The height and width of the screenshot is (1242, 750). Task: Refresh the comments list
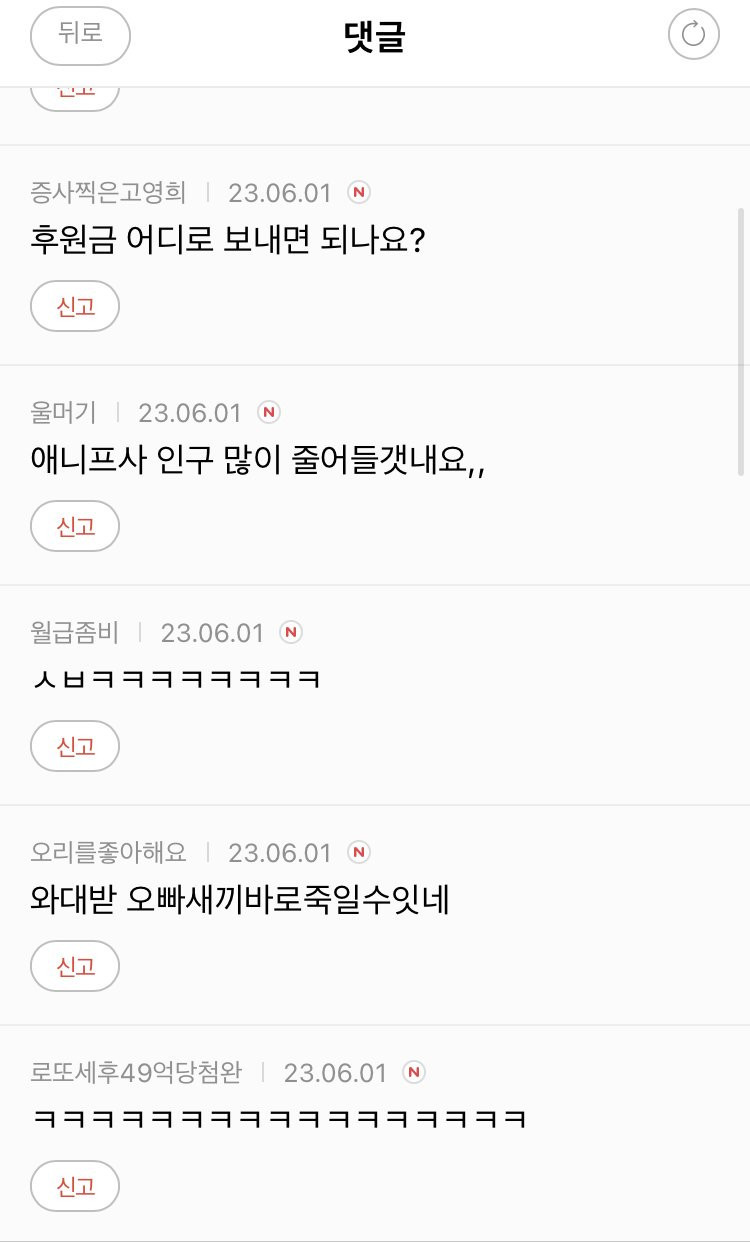(693, 35)
